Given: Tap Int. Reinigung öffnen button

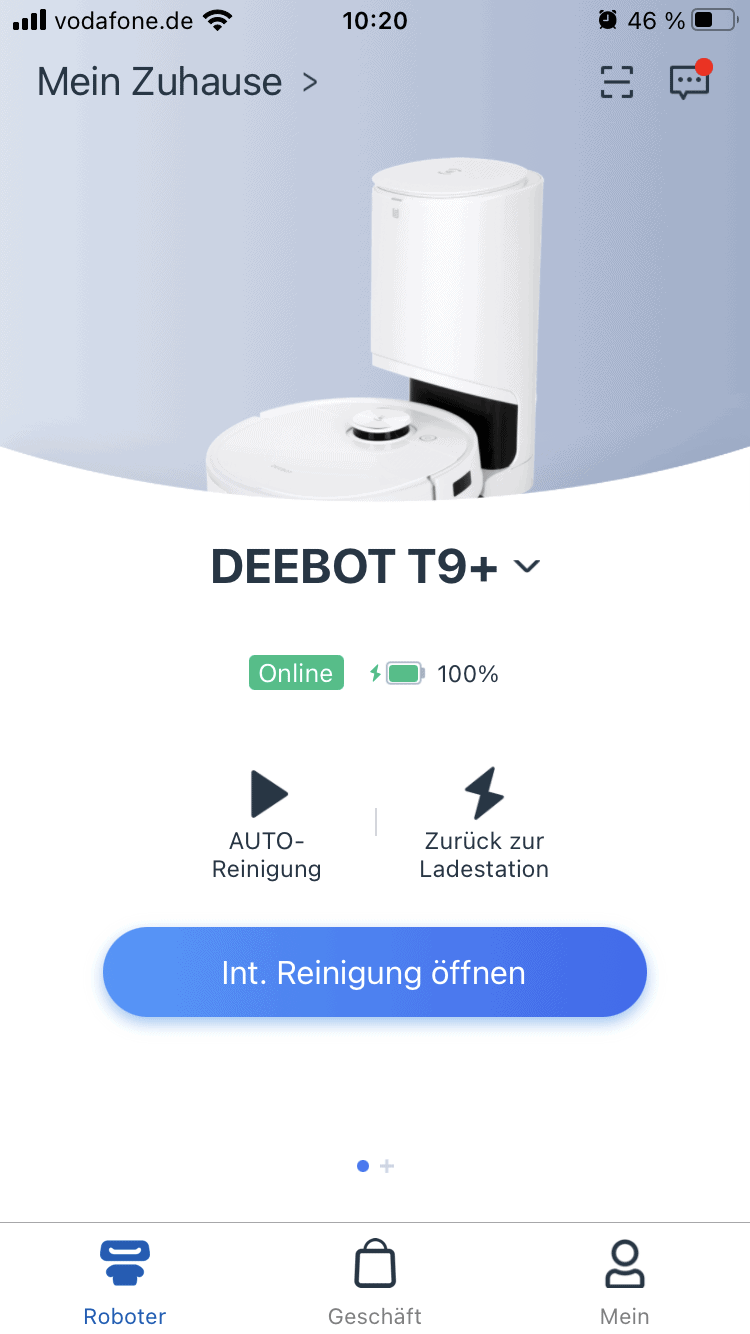Looking at the screenshot, I should (375, 972).
